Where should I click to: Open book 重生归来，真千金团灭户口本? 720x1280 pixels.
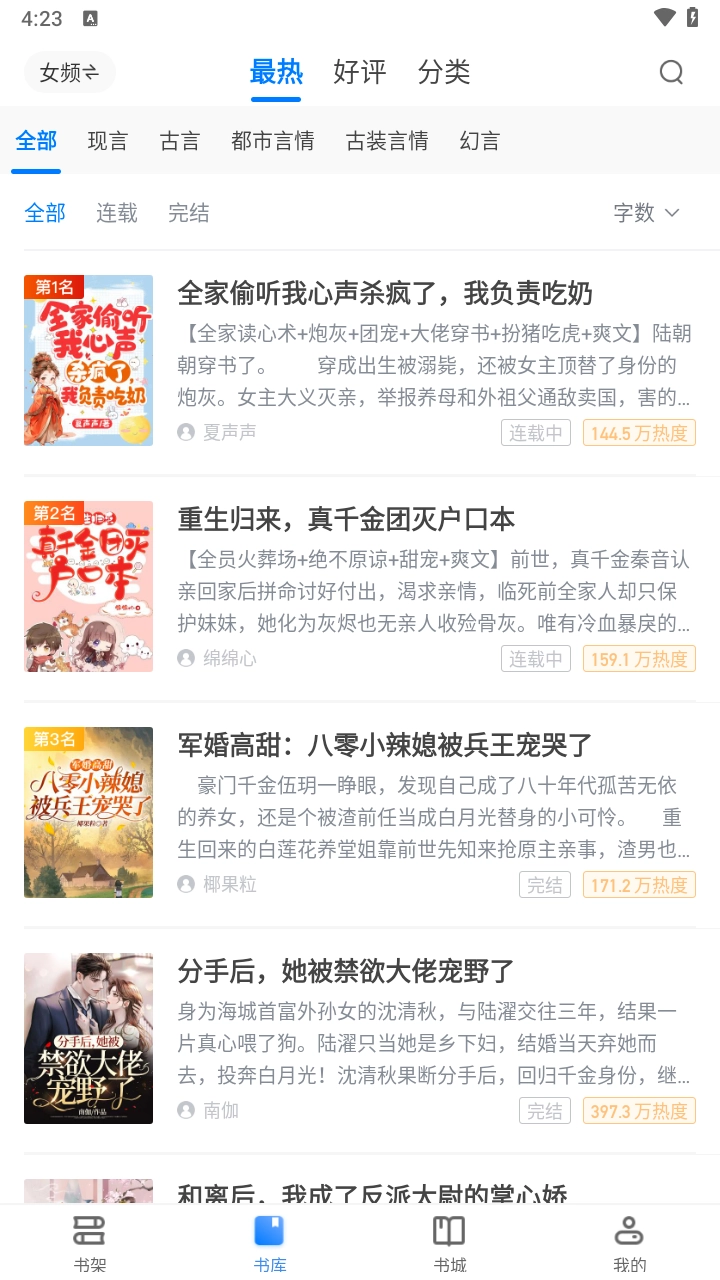pos(346,519)
